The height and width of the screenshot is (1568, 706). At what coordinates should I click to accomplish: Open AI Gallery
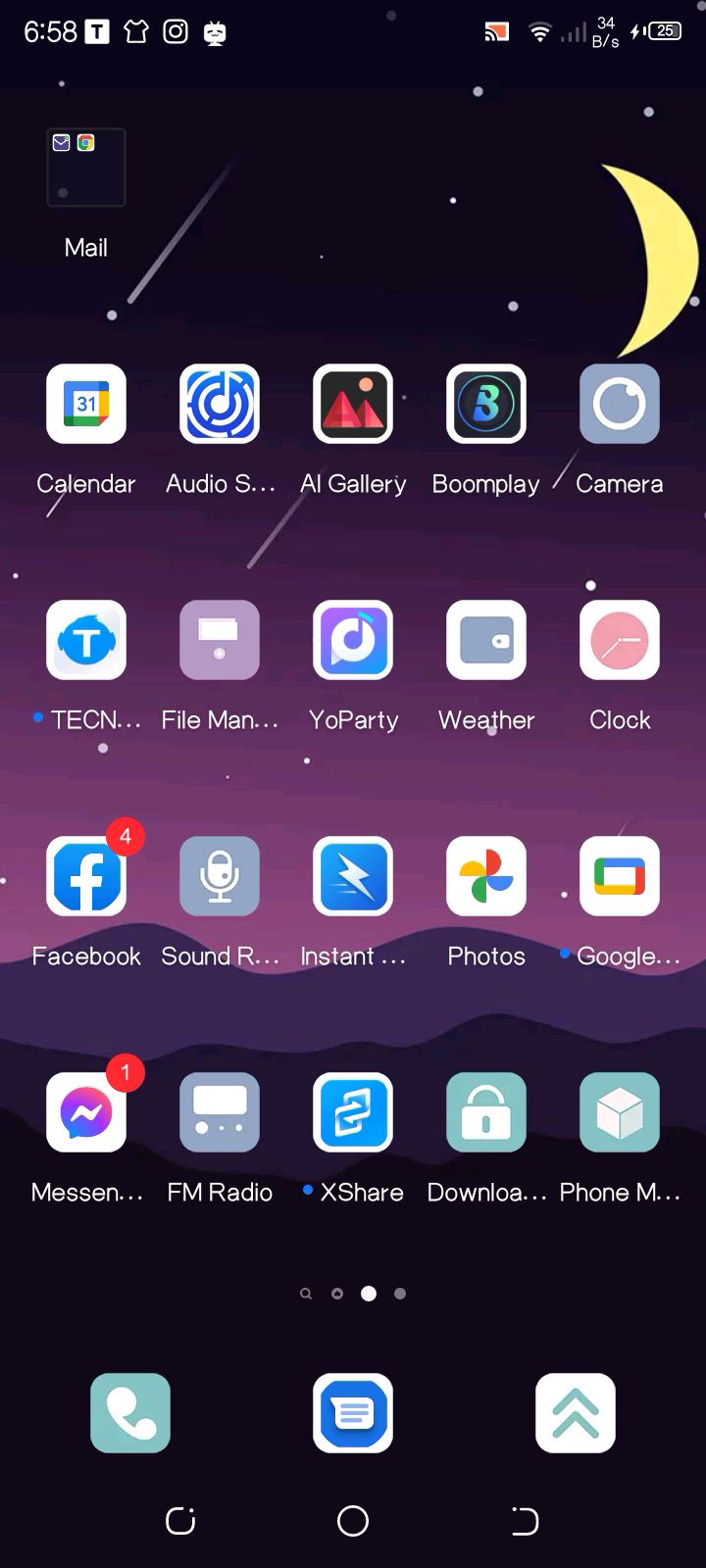pyautogui.click(x=353, y=404)
